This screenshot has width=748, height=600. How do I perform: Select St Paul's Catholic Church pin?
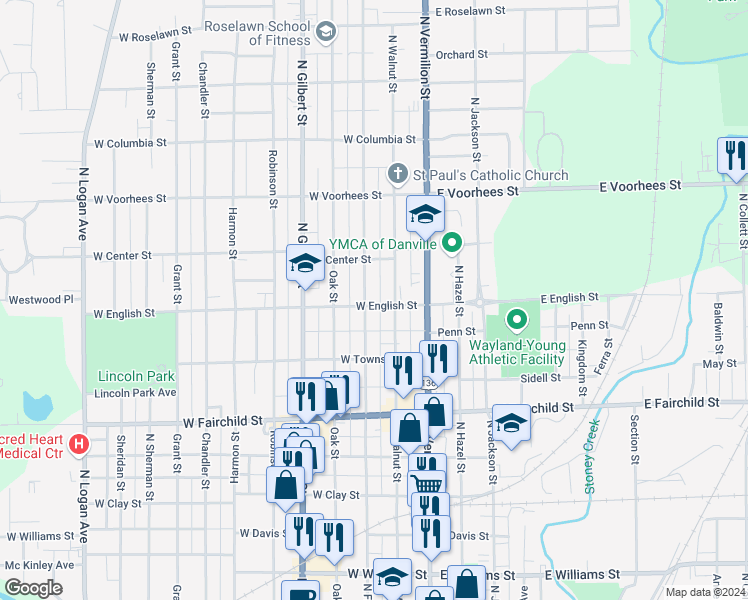[x=397, y=174]
